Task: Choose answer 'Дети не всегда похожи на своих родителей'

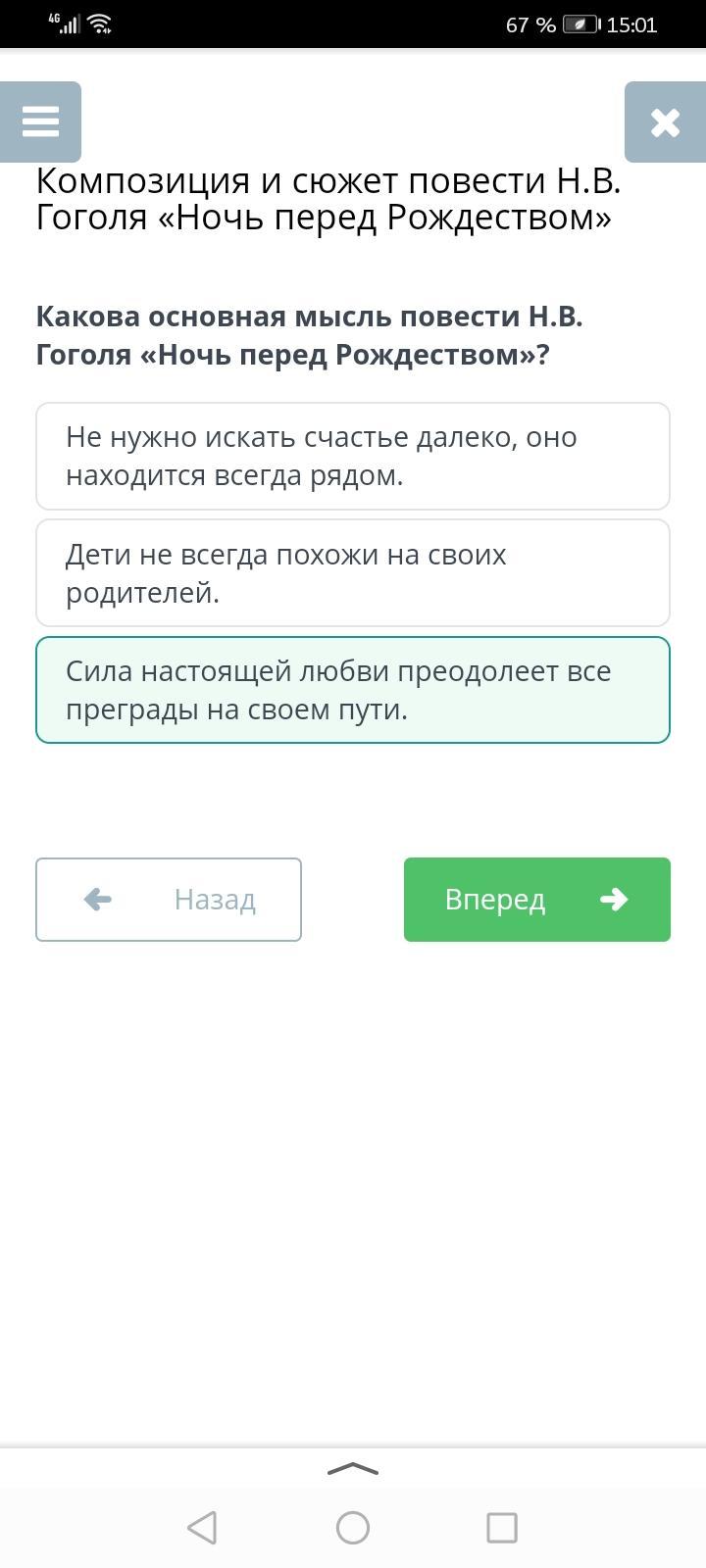Action: pyautogui.click(x=353, y=573)
